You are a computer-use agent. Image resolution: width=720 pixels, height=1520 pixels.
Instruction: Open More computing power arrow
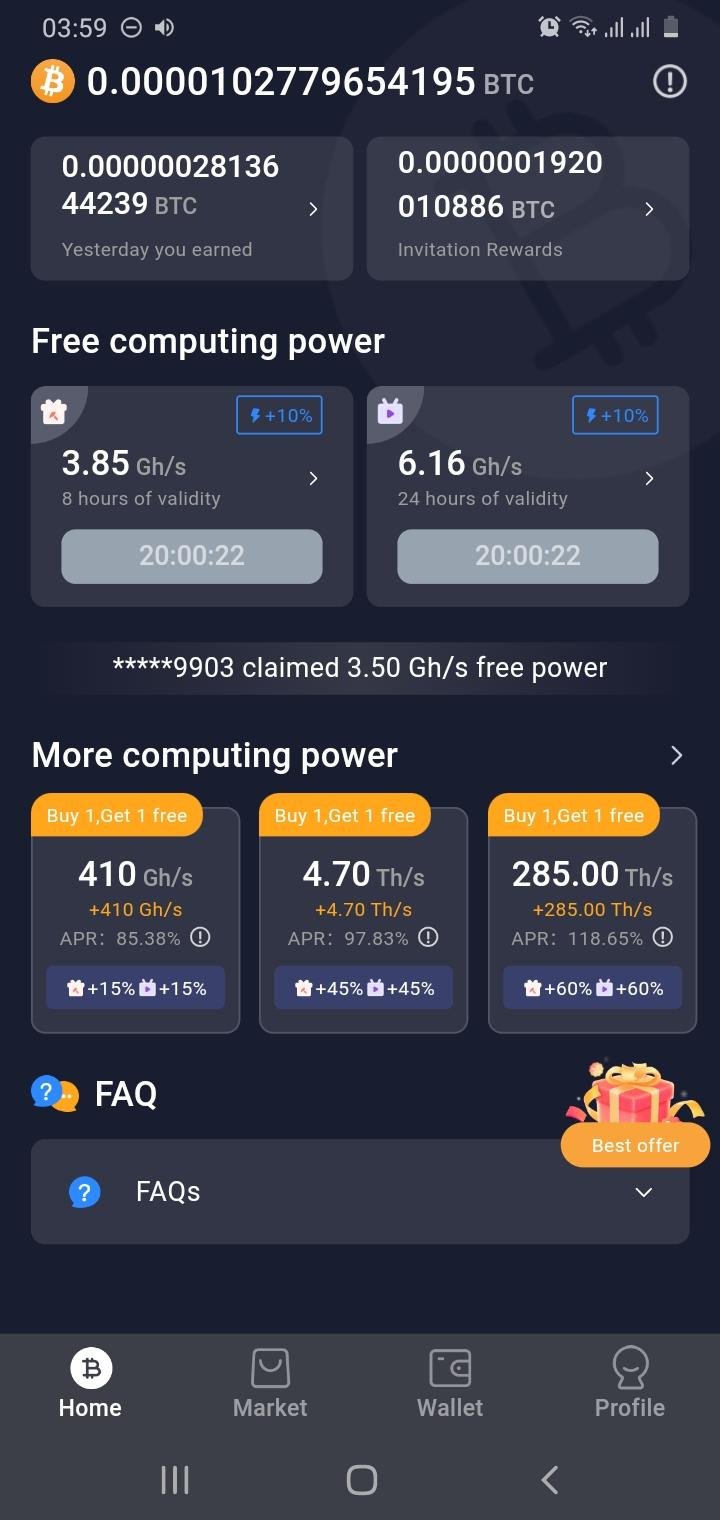(x=676, y=755)
